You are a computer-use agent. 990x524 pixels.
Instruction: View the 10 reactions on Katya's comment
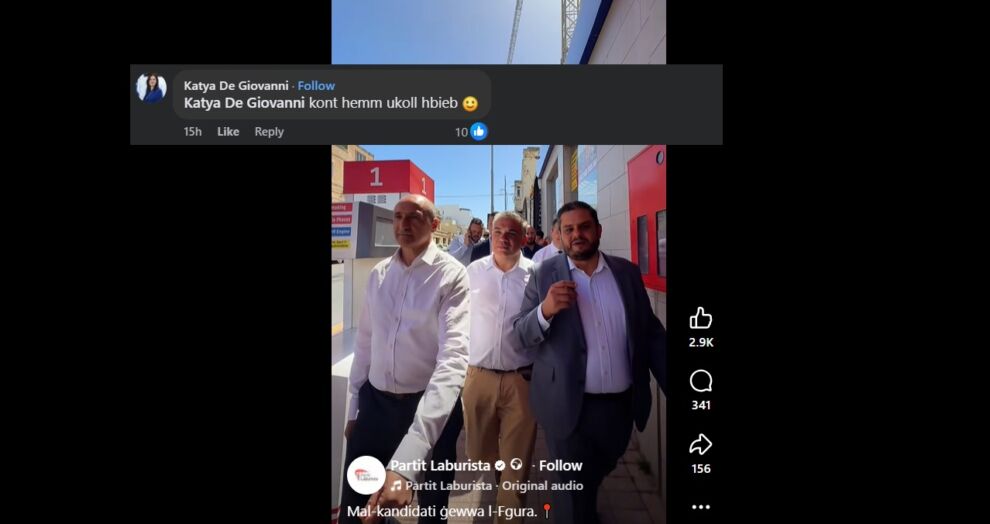(471, 132)
